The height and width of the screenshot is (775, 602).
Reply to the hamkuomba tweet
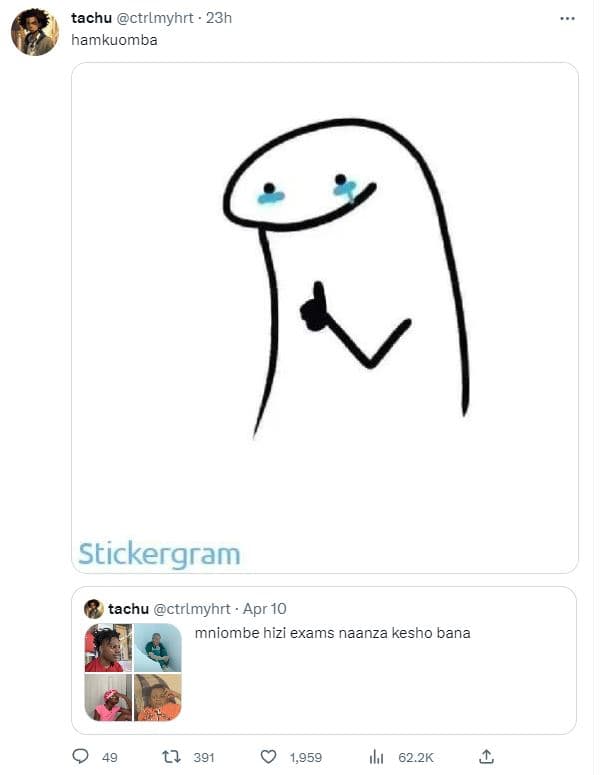coord(82,757)
